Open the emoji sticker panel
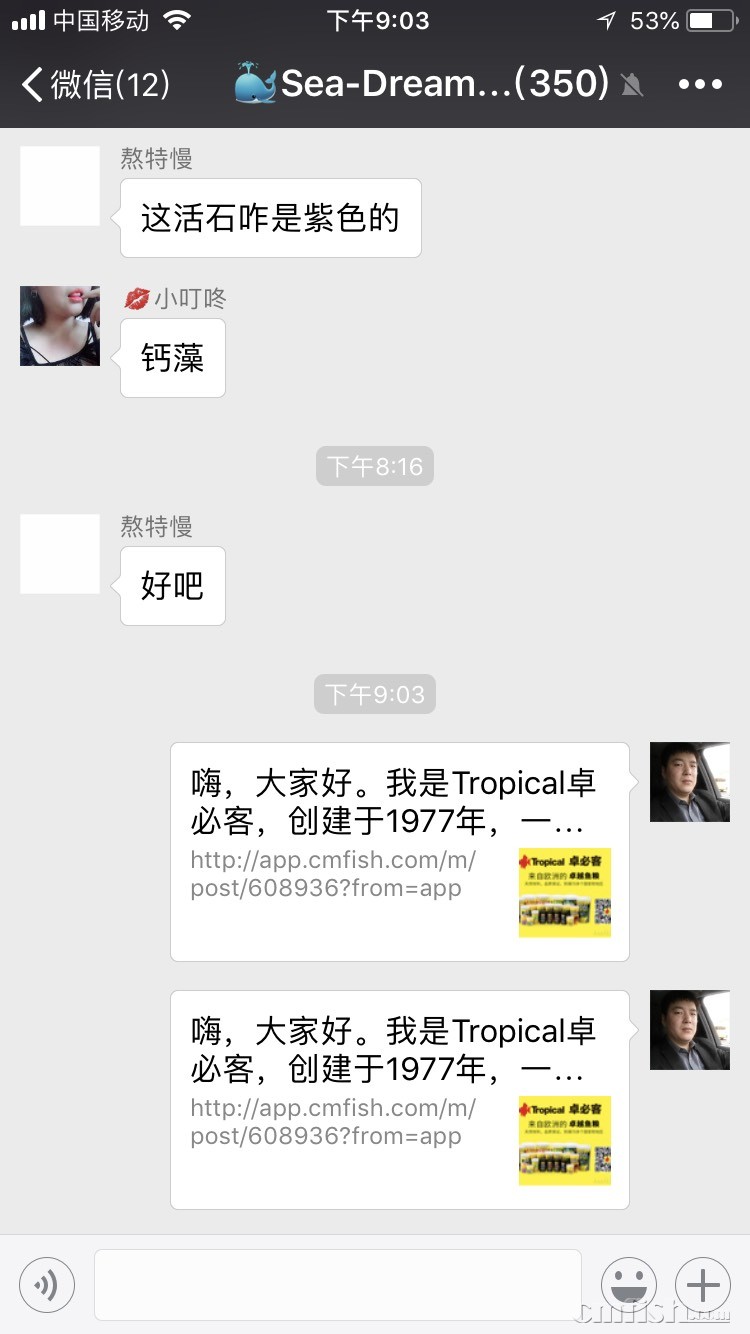The height and width of the screenshot is (1334, 750). point(628,1284)
